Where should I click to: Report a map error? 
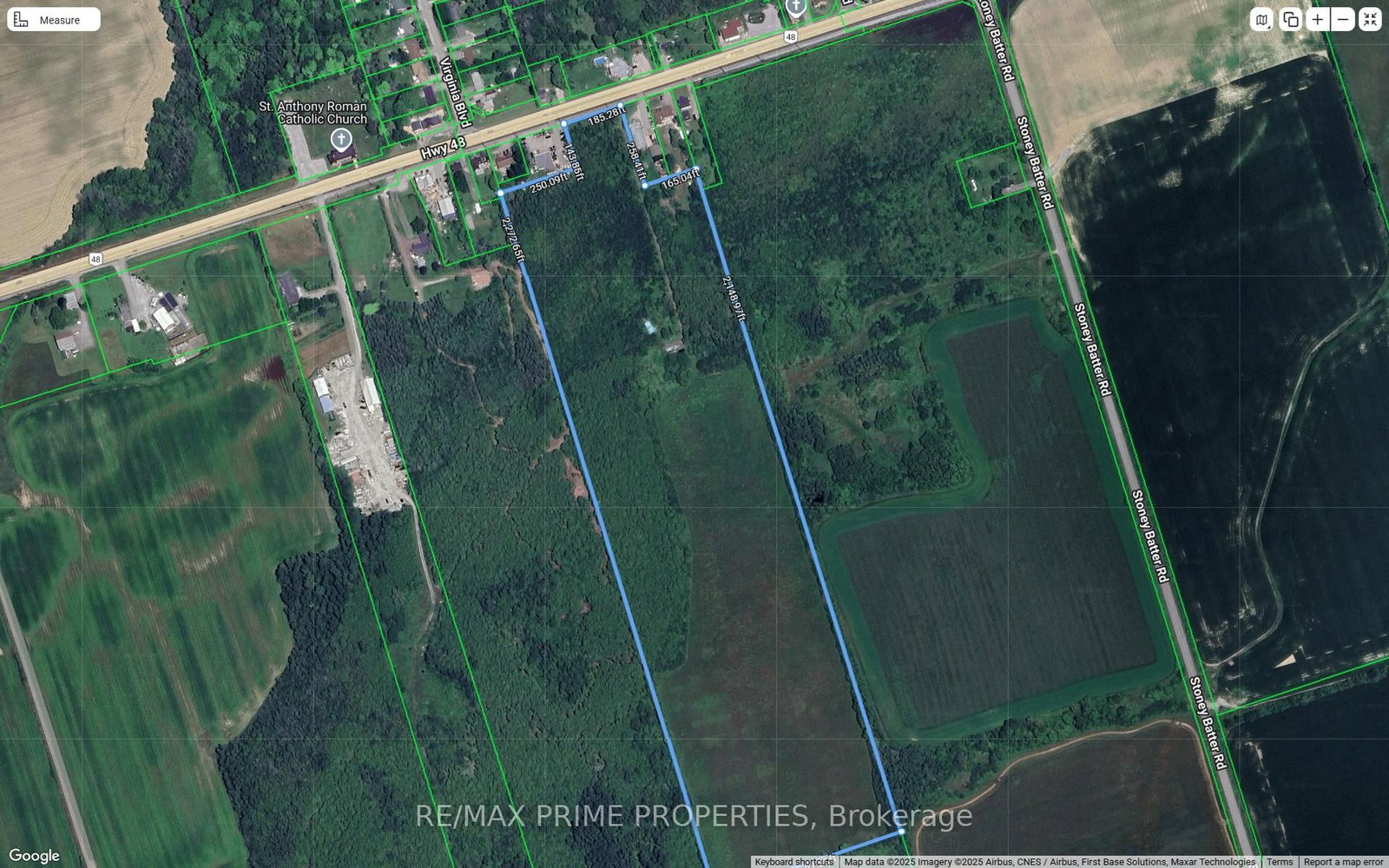(x=1343, y=862)
